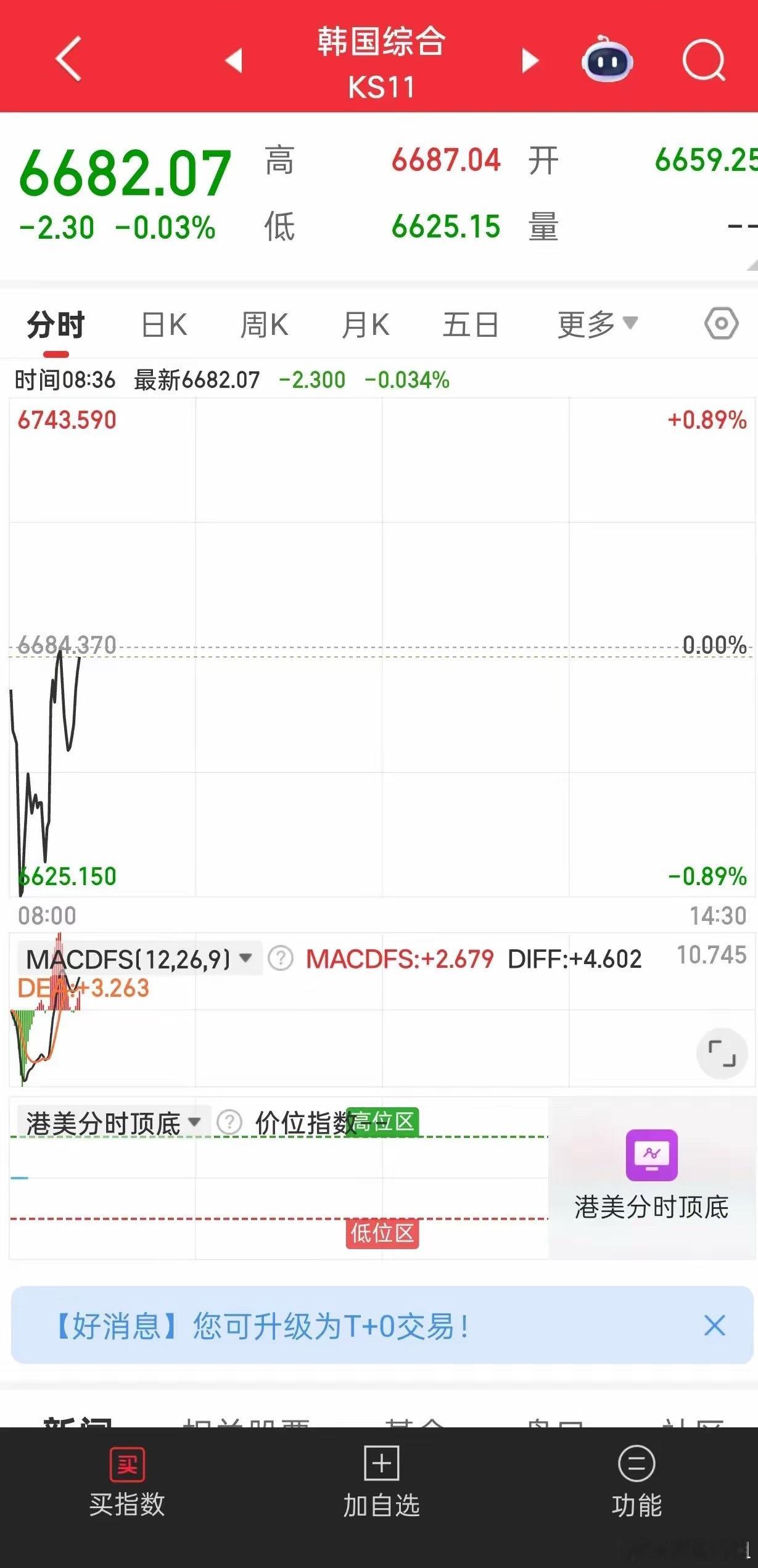
Task: Open the 港美分时顶底 purple card
Action: click(x=651, y=1176)
